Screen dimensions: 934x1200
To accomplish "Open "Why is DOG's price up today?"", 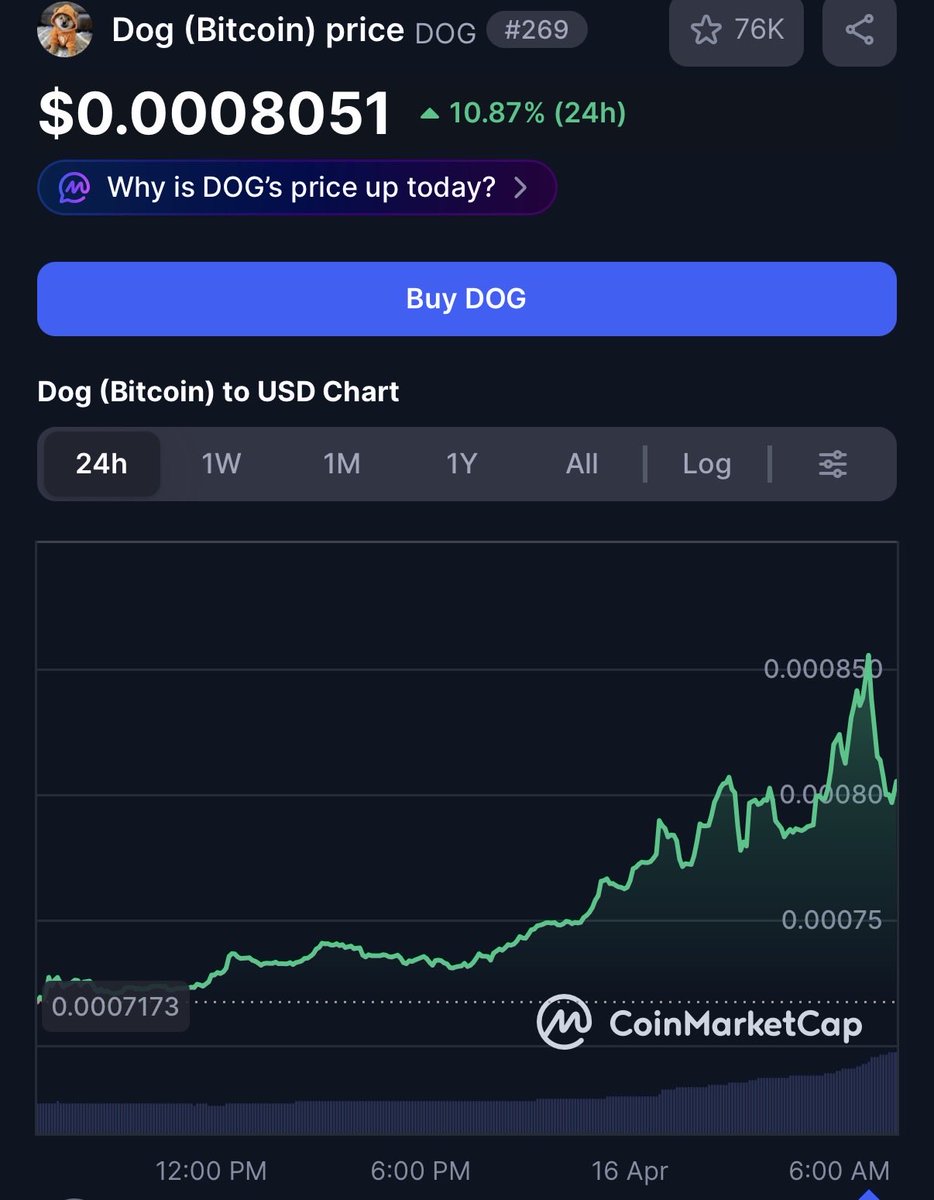I will point(297,187).
